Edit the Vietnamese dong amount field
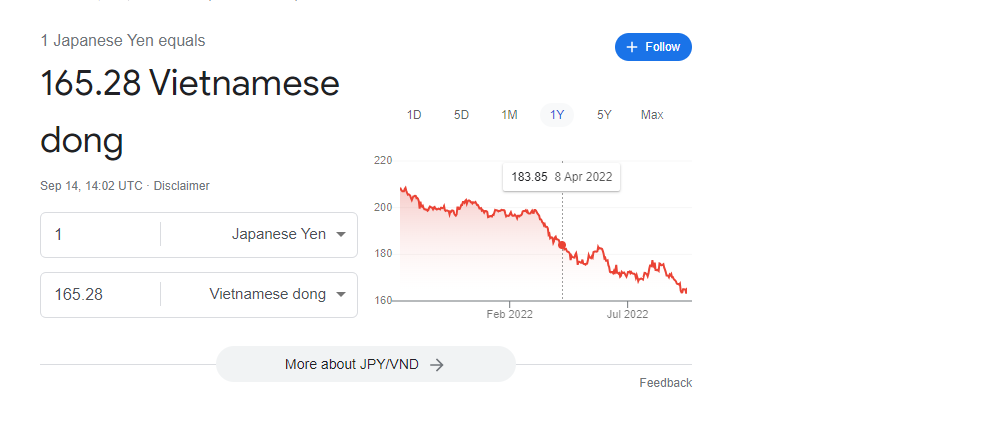This screenshot has height=425, width=982. pyautogui.click(x=100, y=295)
